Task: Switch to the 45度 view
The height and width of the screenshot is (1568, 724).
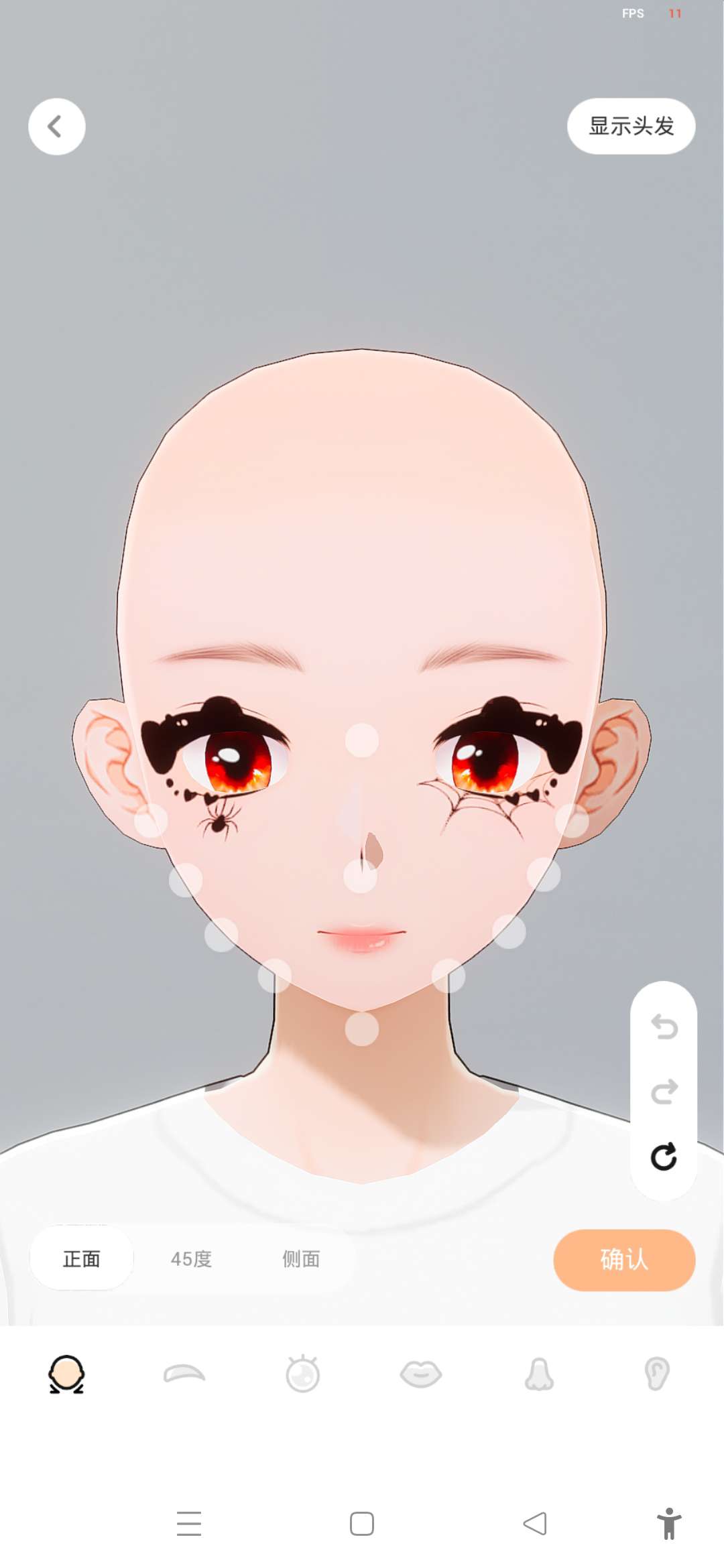Action: pos(191,1259)
